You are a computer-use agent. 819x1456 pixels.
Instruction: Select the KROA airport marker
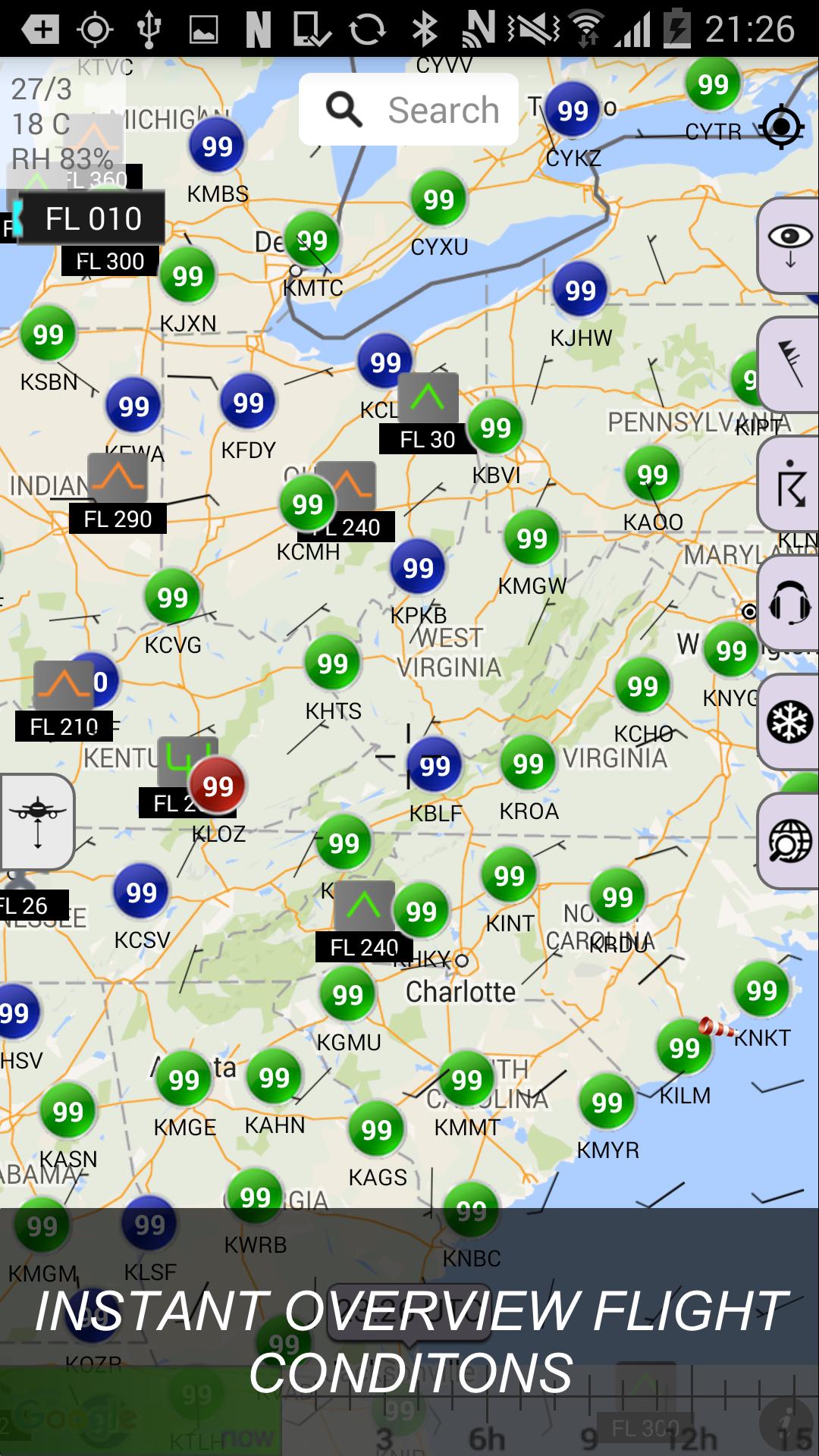(528, 764)
